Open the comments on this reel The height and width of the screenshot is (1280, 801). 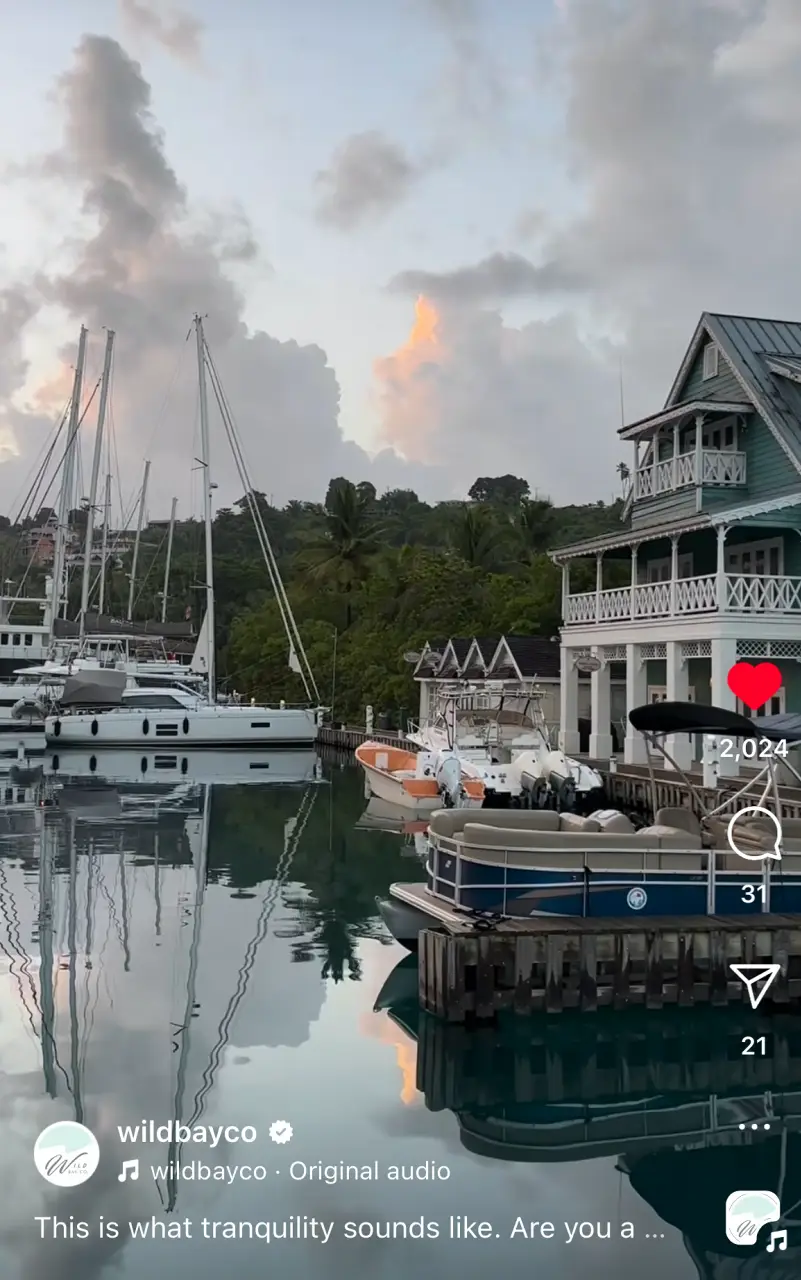pyautogui.click(x=754, y=833)
